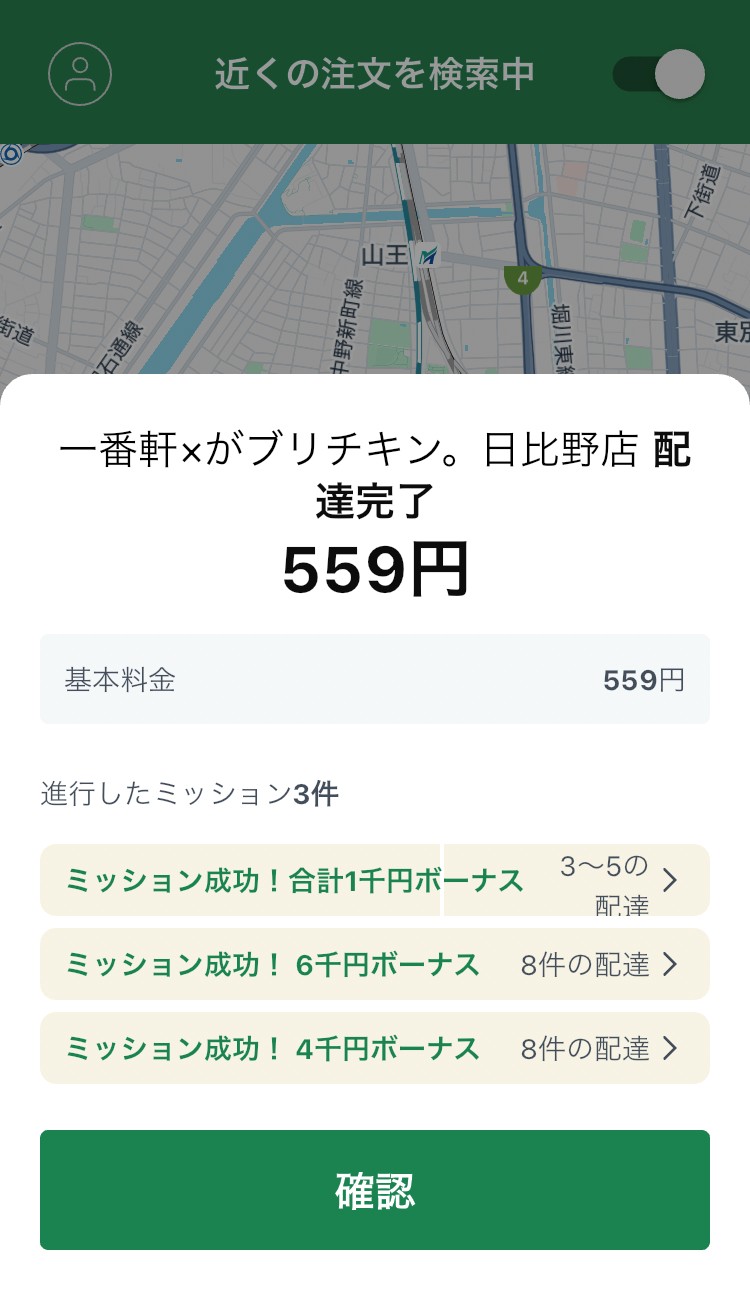Open the 合計1千円ボーナス mission row
Screen dimensions: 750x1290
(374, 880)
